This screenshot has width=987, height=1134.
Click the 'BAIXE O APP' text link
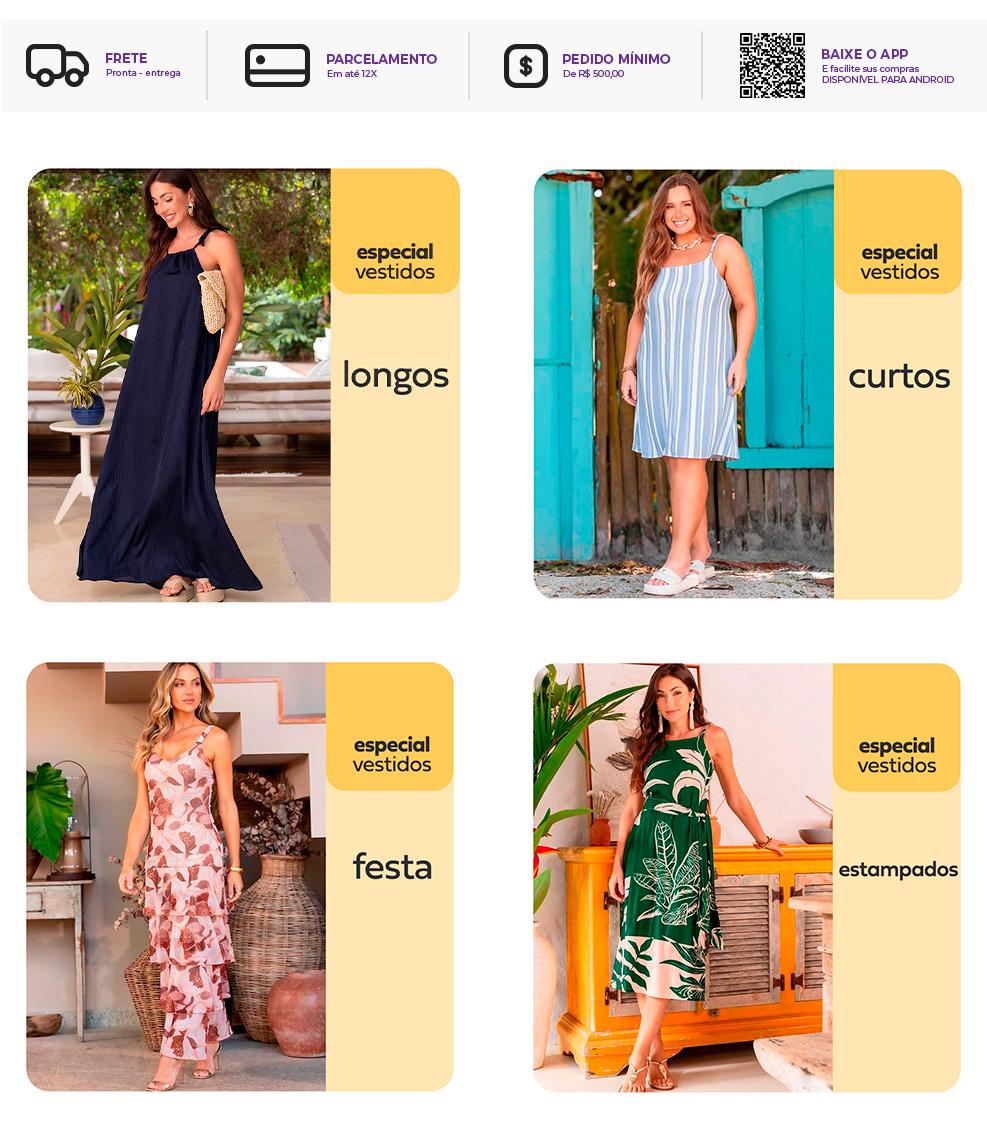[866, 54]
